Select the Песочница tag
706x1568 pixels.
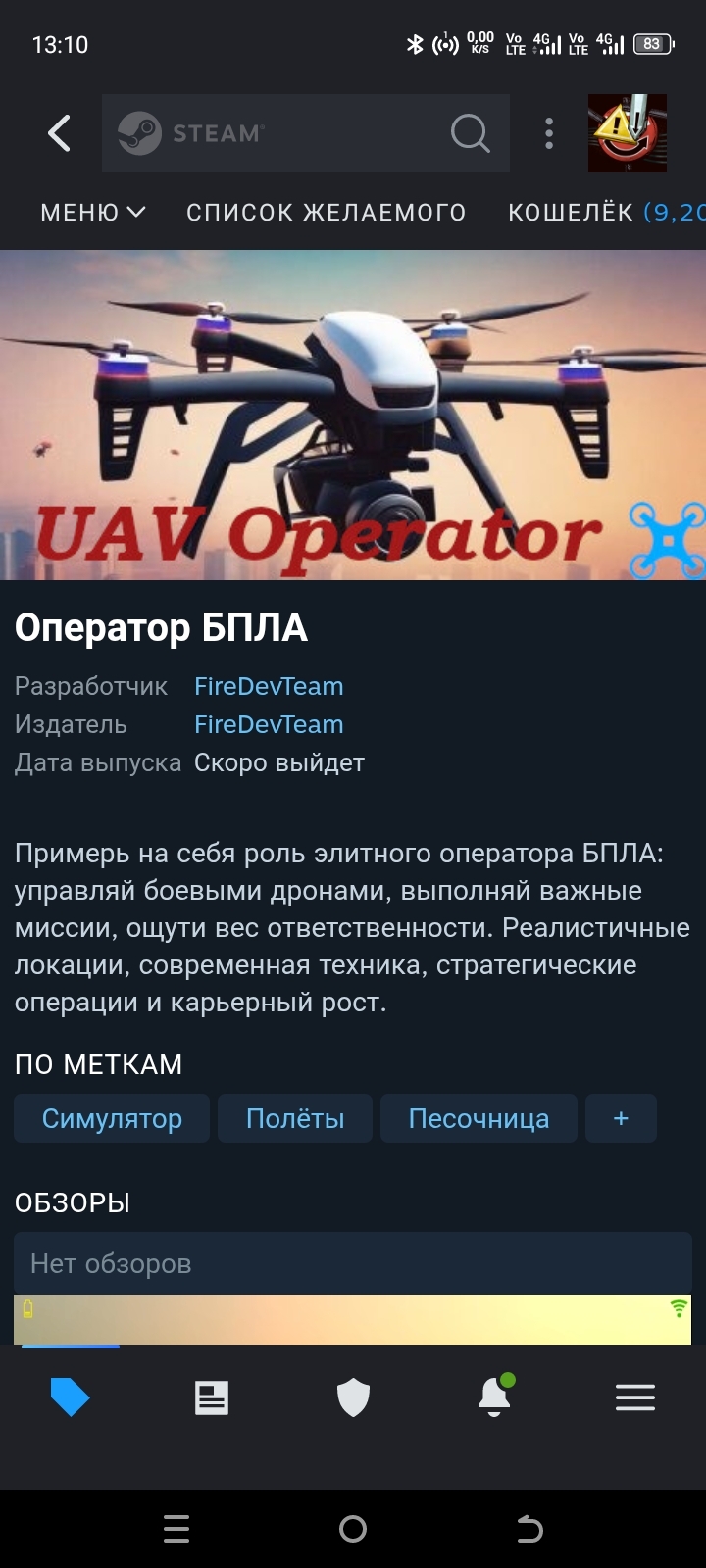(x=479, y=1118)
